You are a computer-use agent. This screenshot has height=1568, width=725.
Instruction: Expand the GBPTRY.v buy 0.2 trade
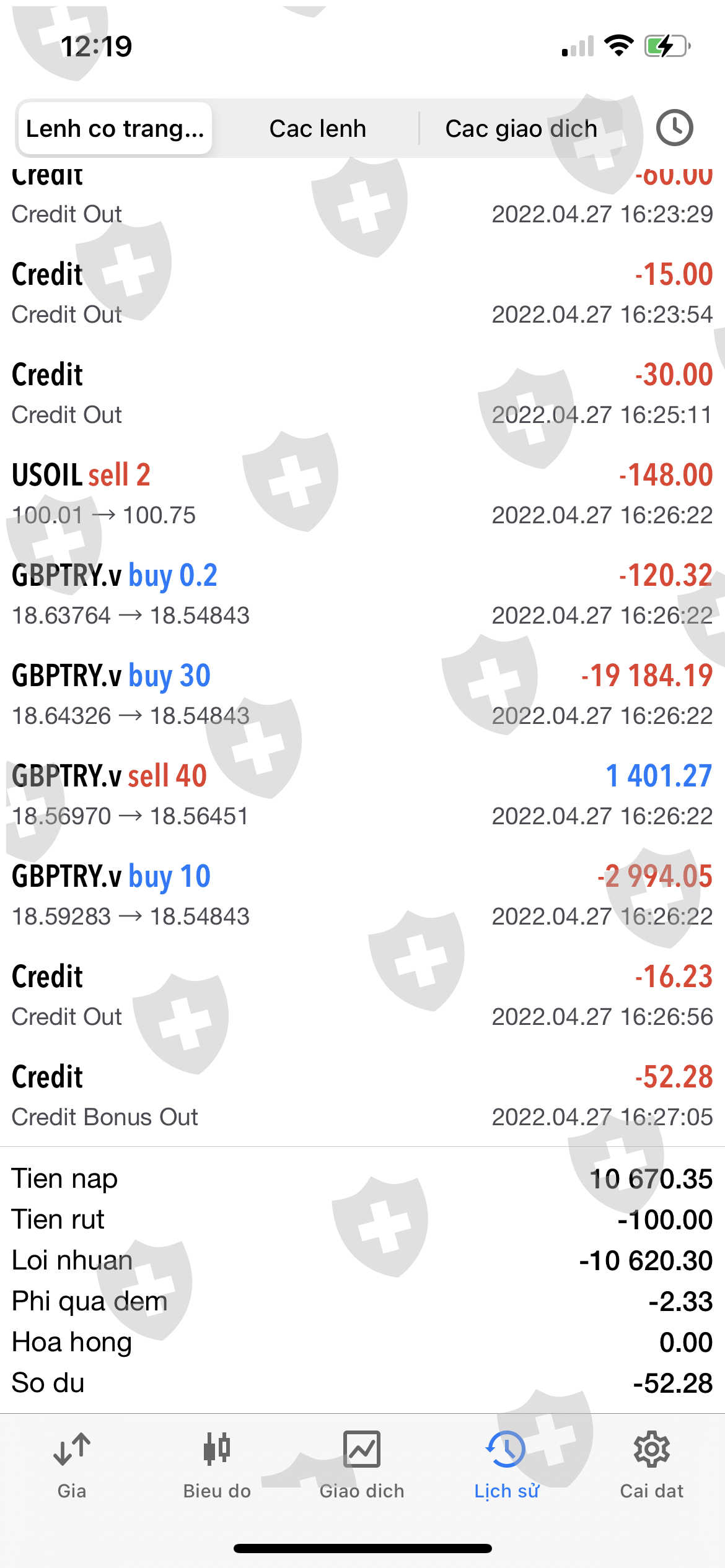point(362,595)
